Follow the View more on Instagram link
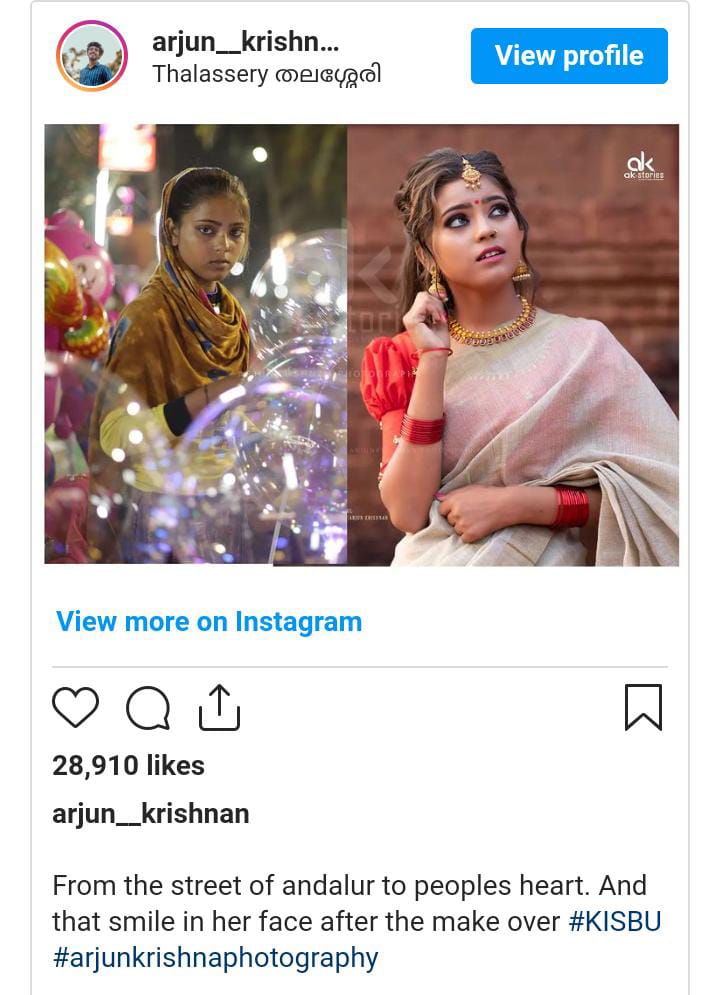This screenshot has height=995, width=720. point(209,621)
